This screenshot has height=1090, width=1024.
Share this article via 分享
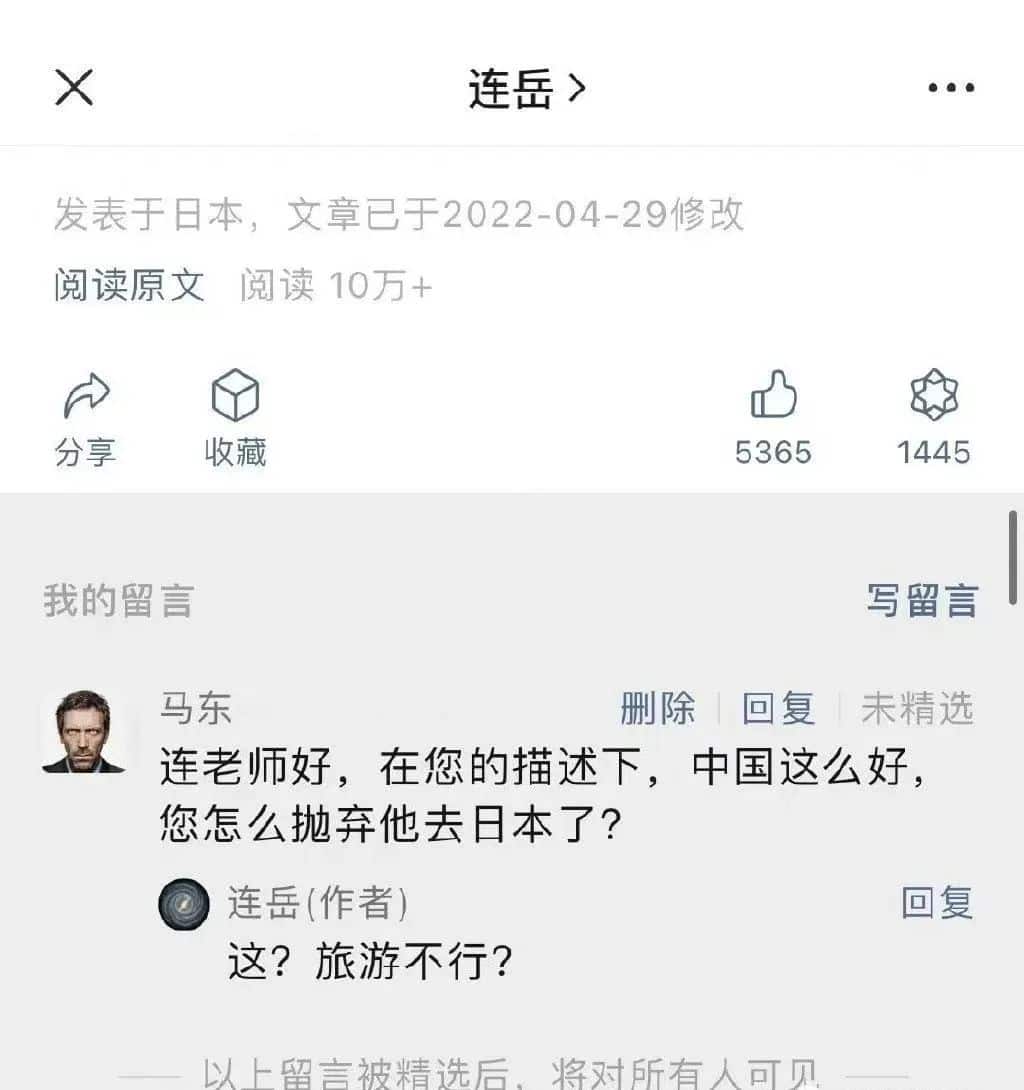tap(85, 419)
